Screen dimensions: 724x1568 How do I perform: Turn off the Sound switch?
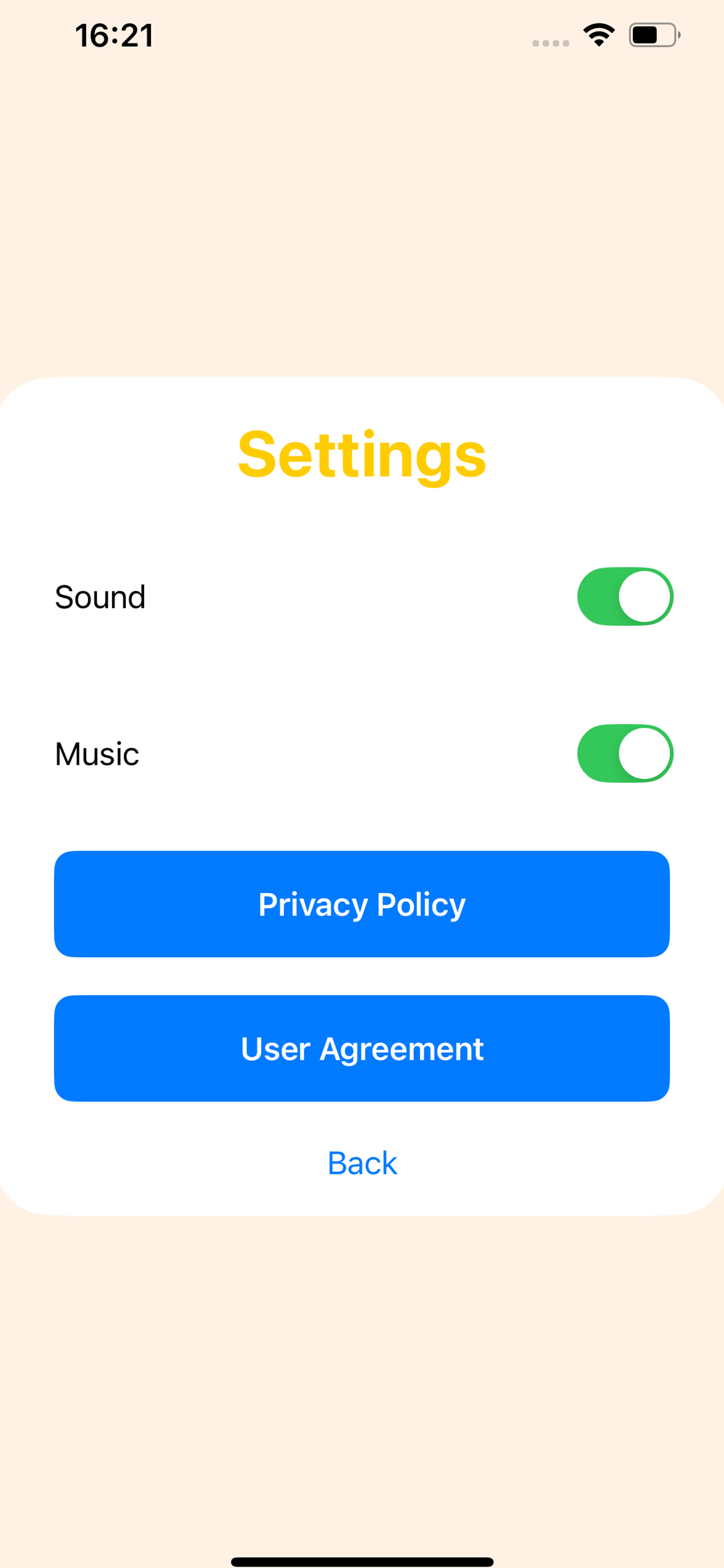625,597
